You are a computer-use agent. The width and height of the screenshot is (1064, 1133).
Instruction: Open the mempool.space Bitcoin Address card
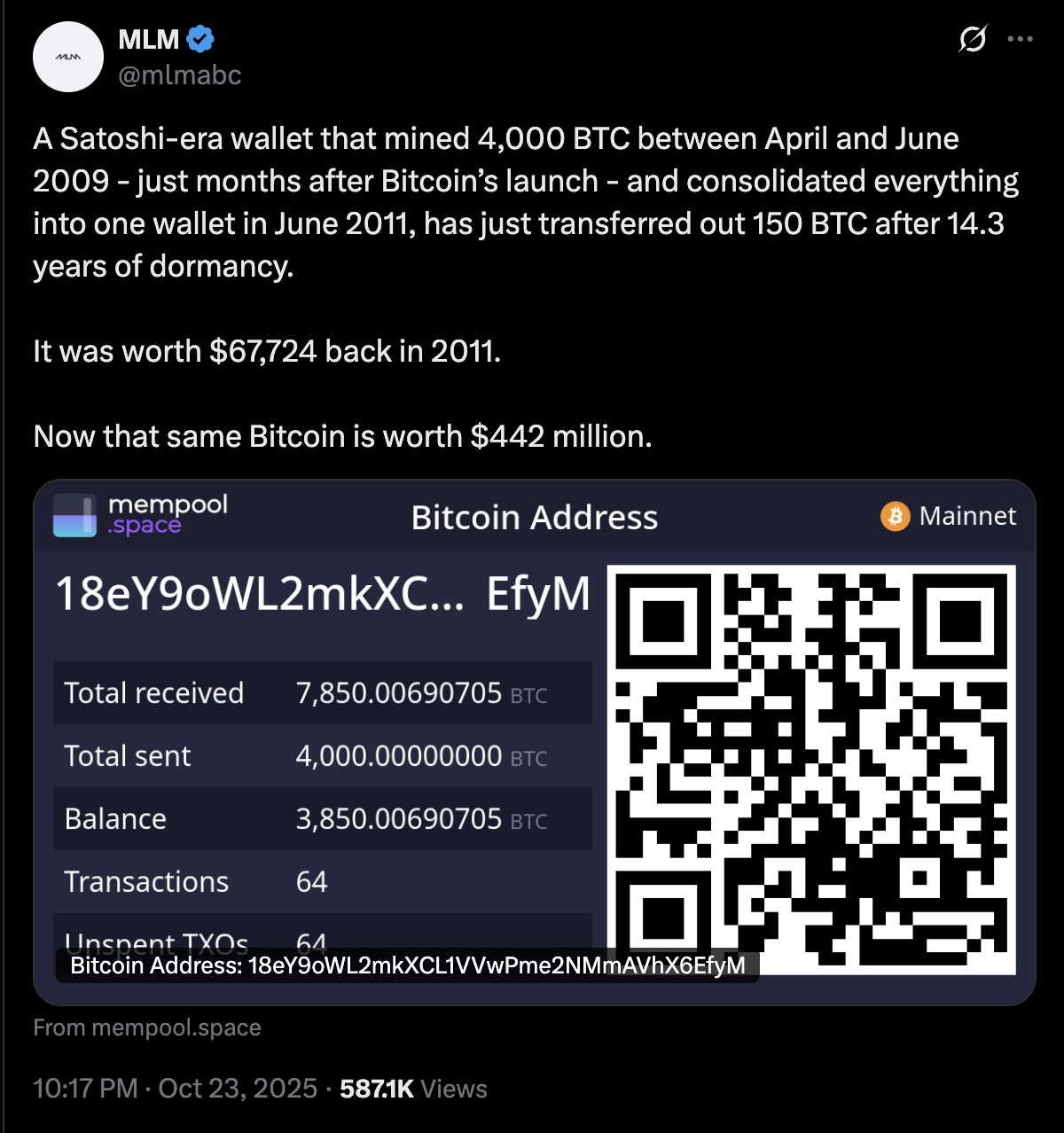[x=534, y=741]
